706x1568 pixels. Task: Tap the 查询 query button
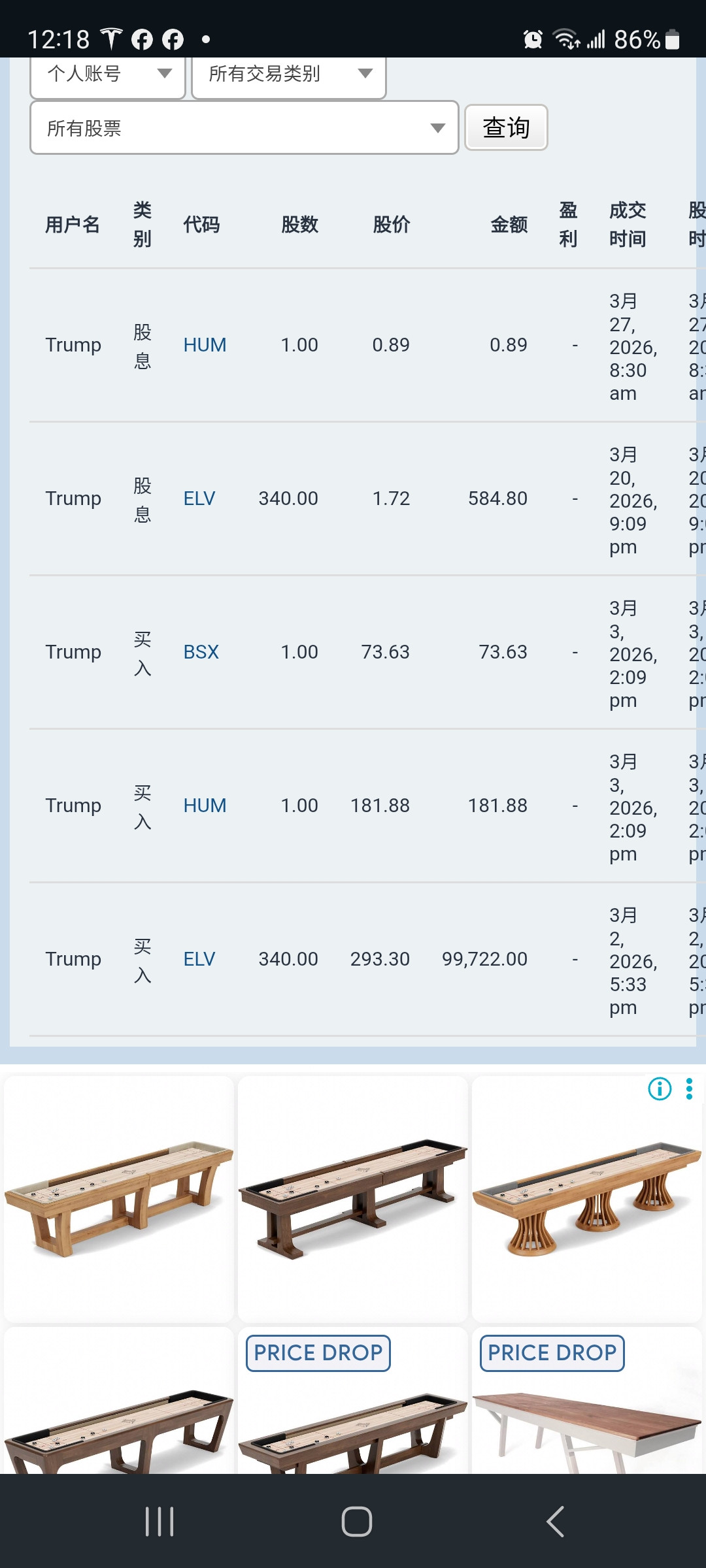click(x=506, y=127)
